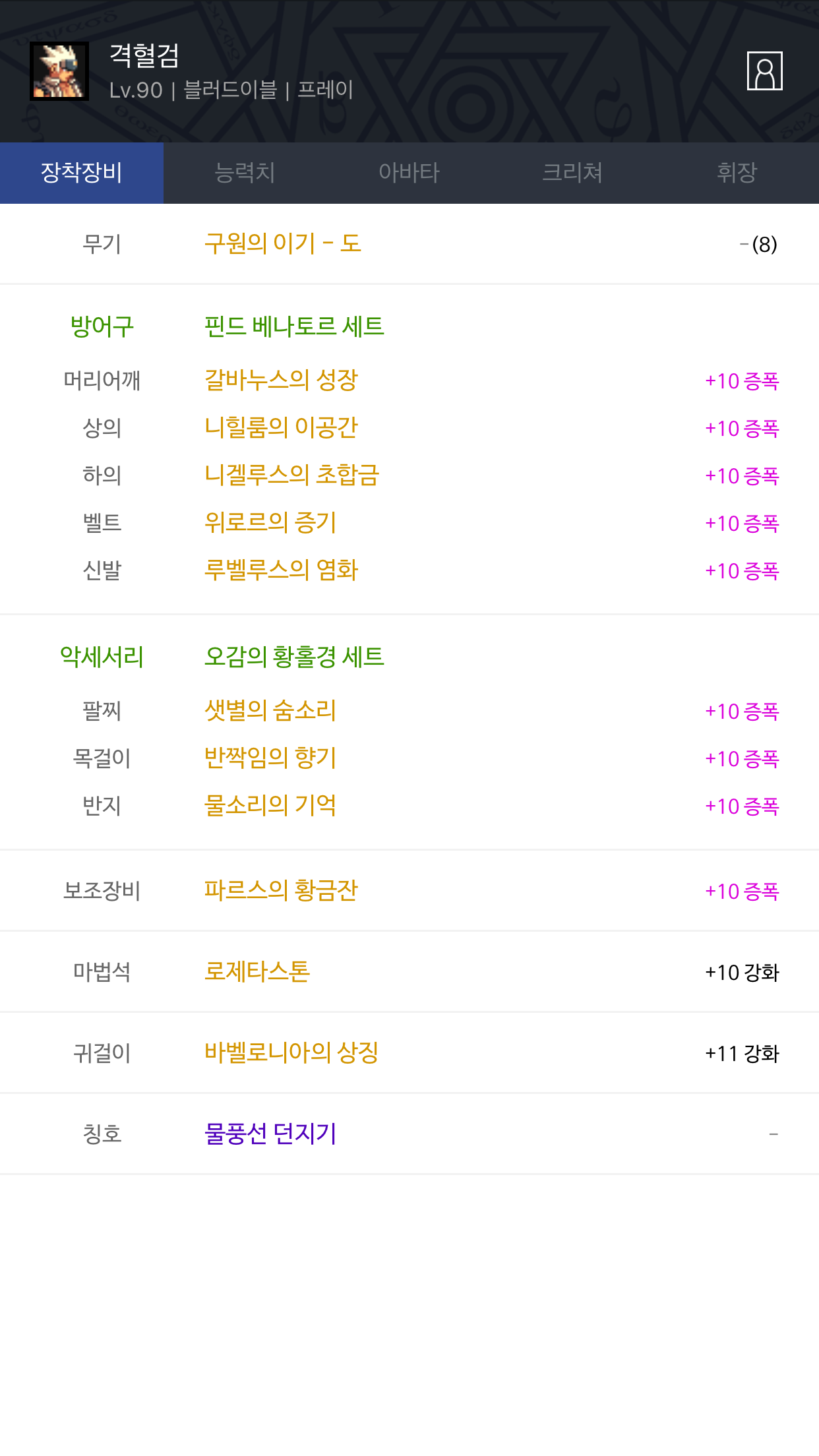Image resolution: width=819 pixels, height=1456 pixels.
Task: Switch to the 아바타 tab
Action: coord(409,173)
